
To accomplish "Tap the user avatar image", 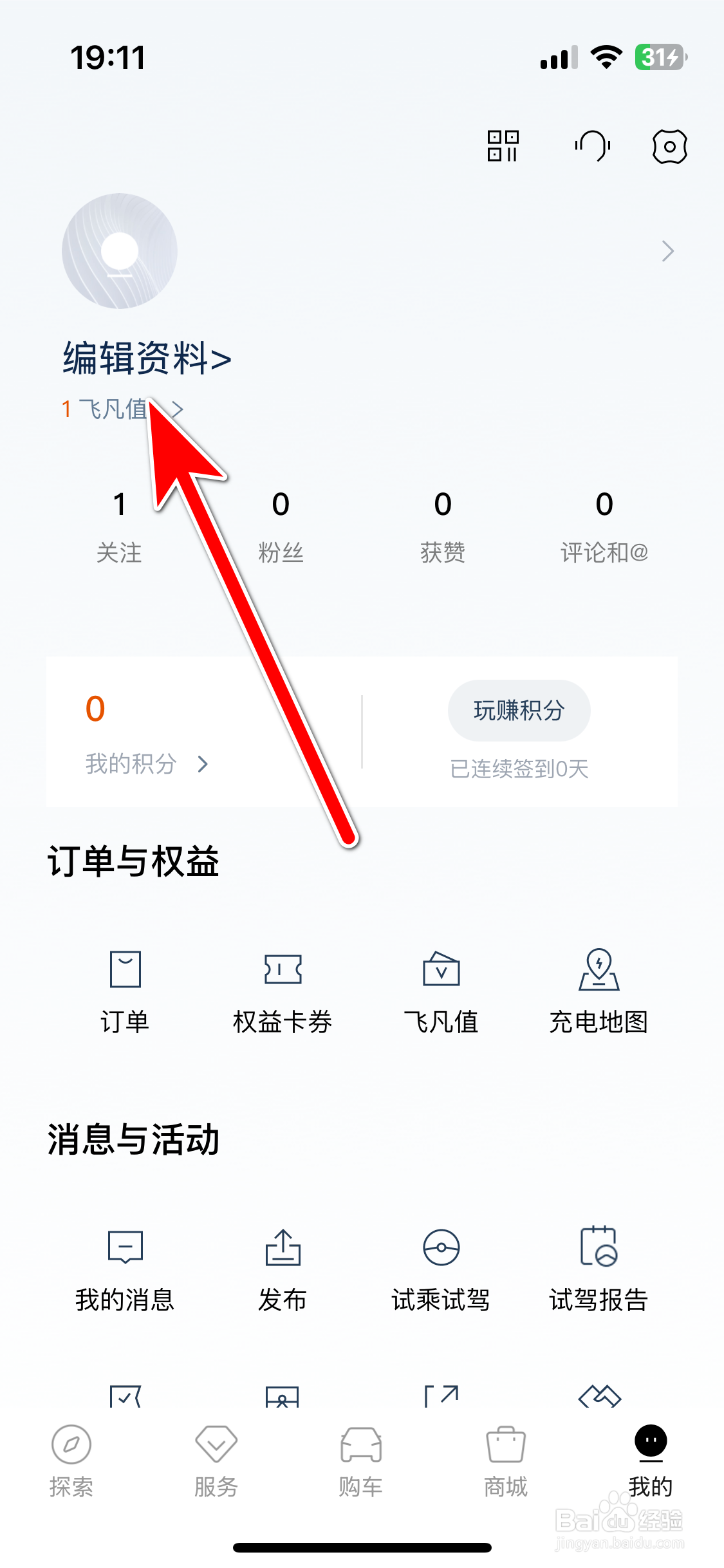I will 119,251.
